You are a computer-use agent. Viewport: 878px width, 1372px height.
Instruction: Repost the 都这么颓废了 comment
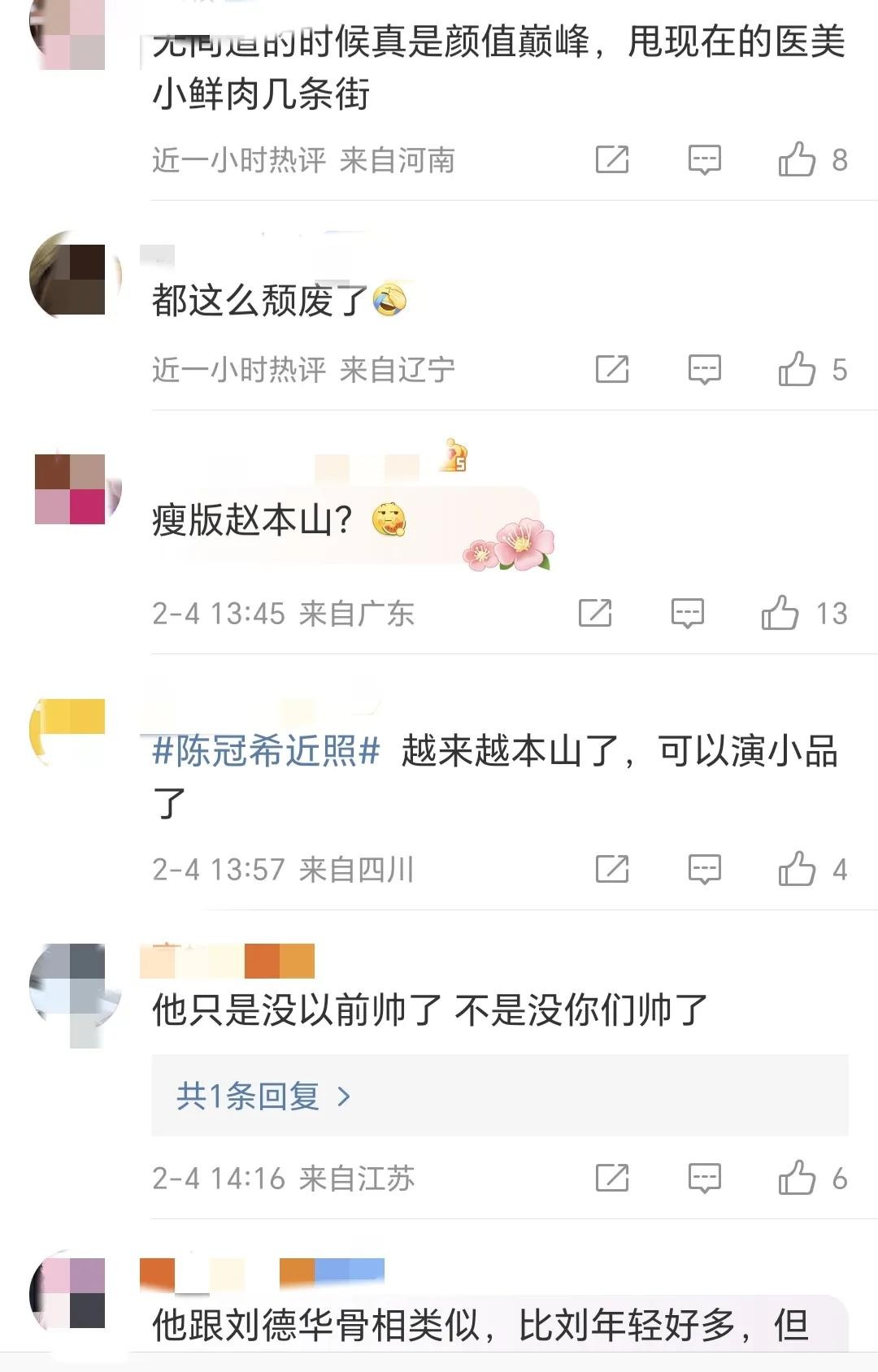pyautogui.click(x=612, y=369)
